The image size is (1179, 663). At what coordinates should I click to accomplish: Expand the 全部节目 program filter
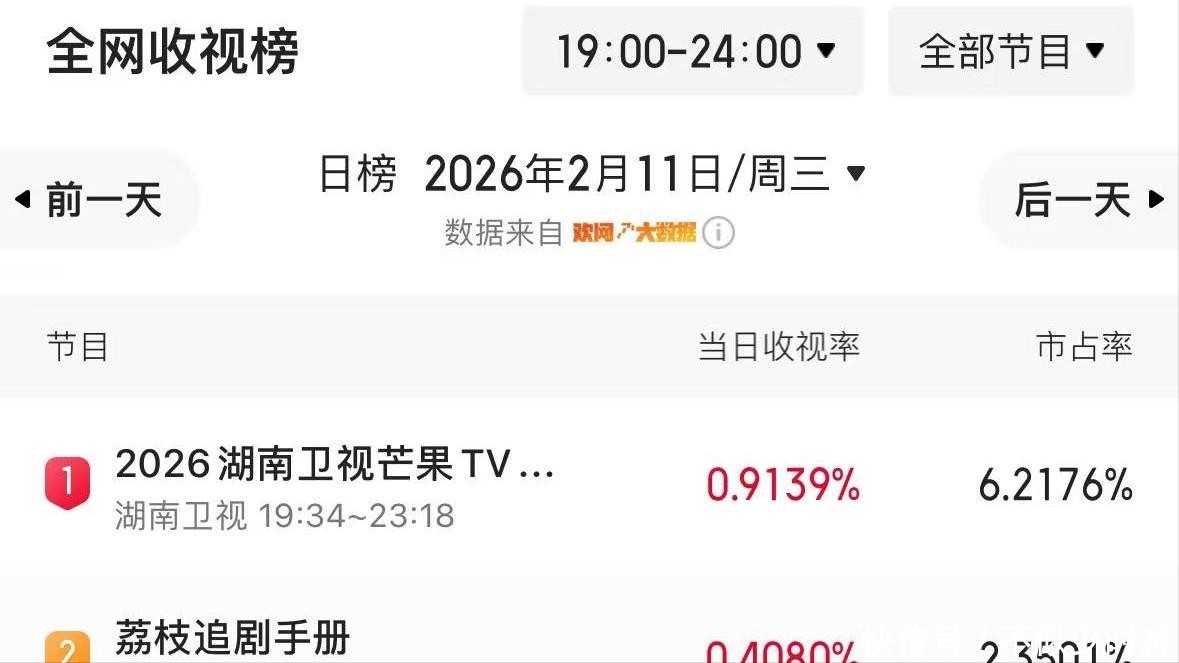pyautogui.click(x=1010, y=51)
